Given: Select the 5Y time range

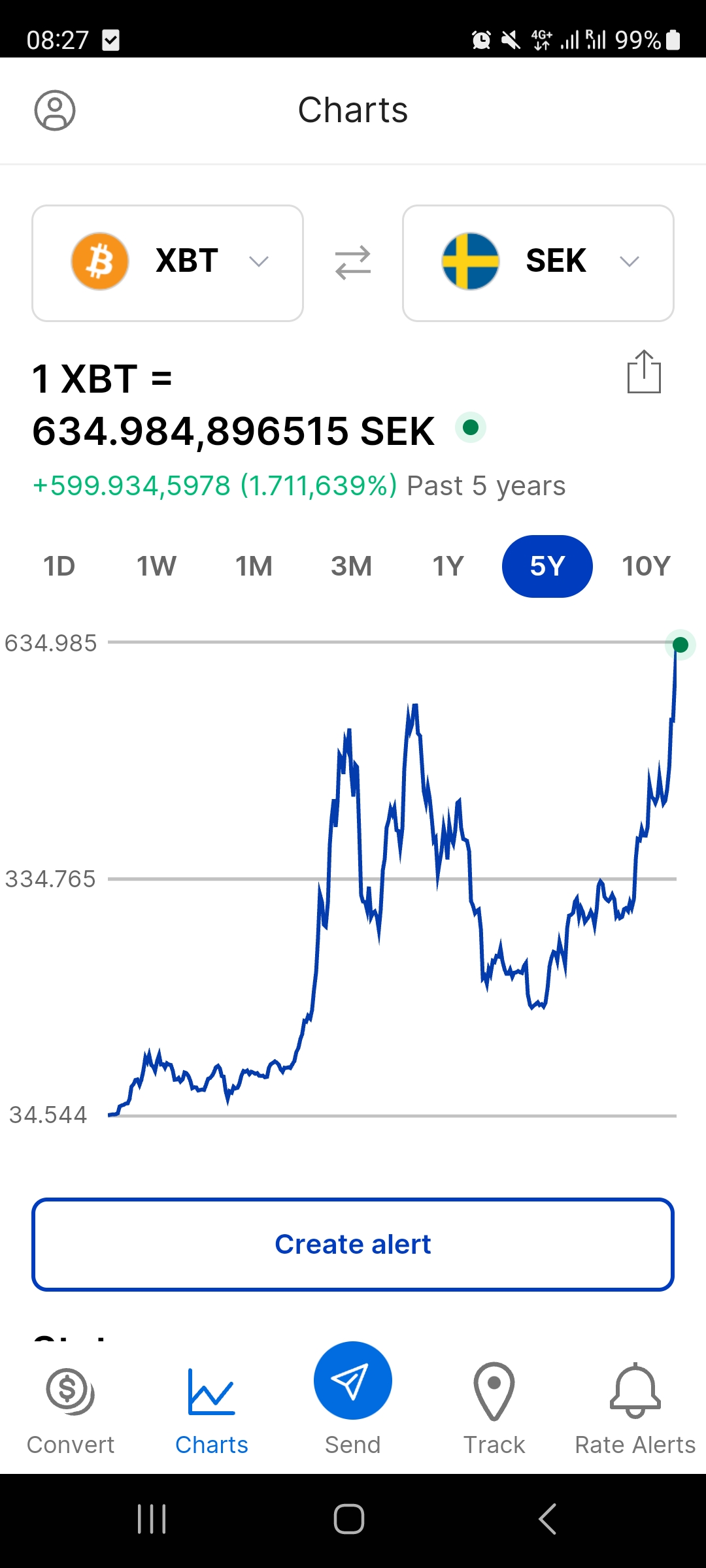Looking at the screenshot, I should pos(547,566).
